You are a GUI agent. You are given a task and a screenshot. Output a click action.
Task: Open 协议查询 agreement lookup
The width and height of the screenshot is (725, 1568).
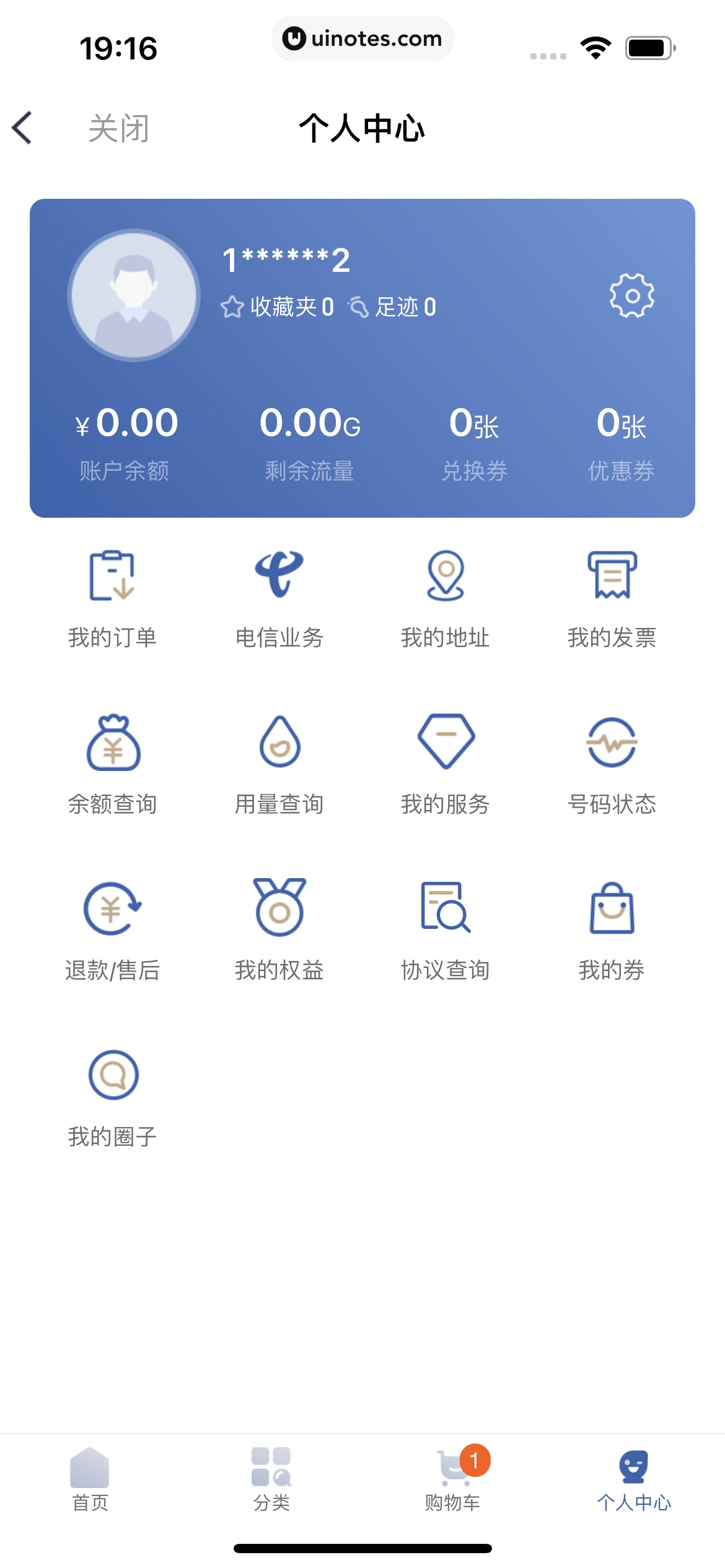pyautogui.click(x=446, y=929)
